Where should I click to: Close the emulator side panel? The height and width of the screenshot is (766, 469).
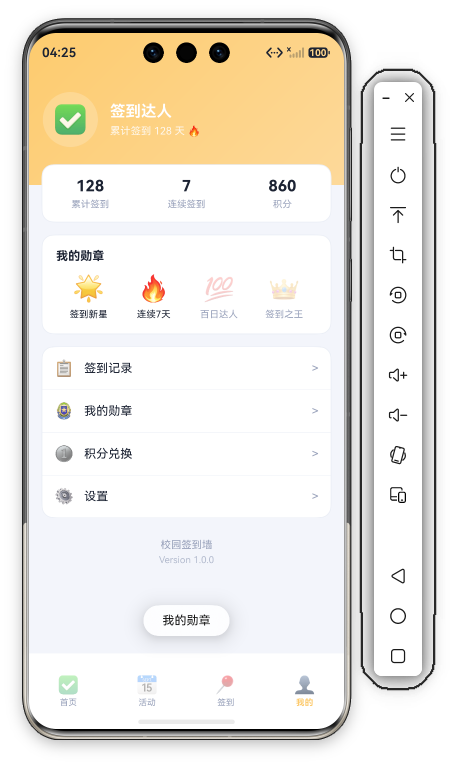pyautogui.click(x=409, y=98)
